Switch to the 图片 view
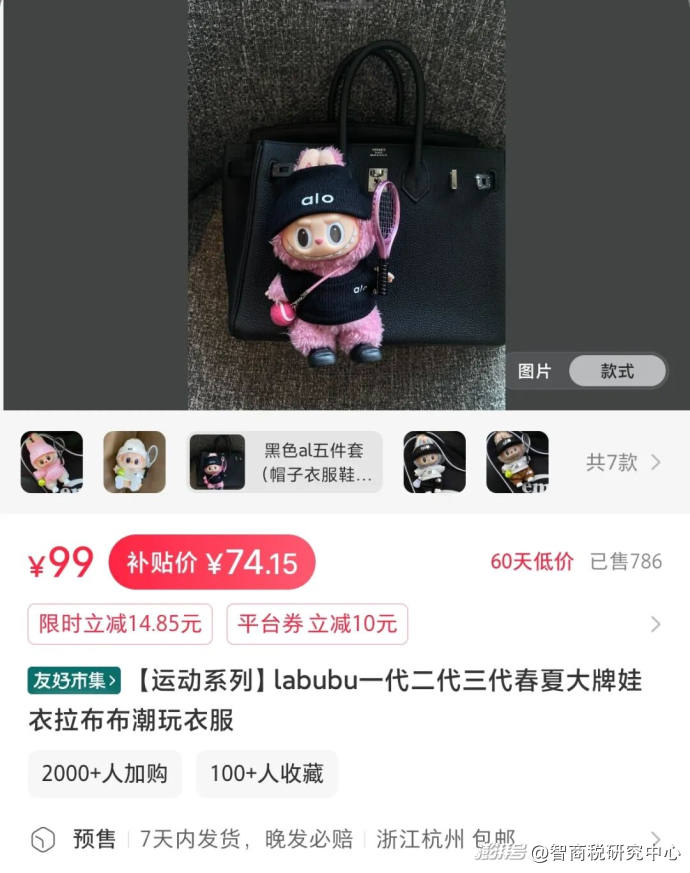The width and height of the screenshot is (690, 873). pyautogui.click(x=535, y=371)
